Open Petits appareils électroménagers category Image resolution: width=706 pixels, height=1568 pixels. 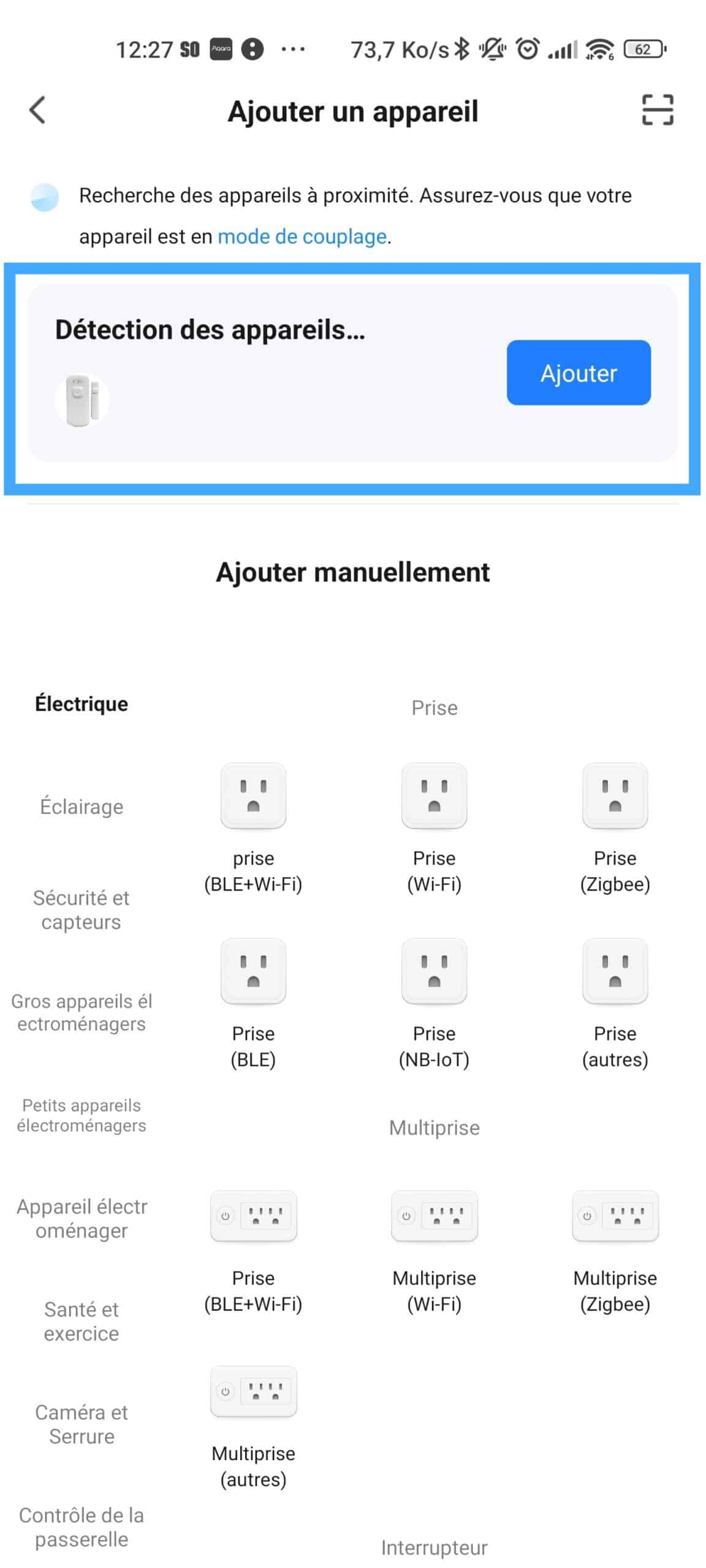click(82, 1115)
